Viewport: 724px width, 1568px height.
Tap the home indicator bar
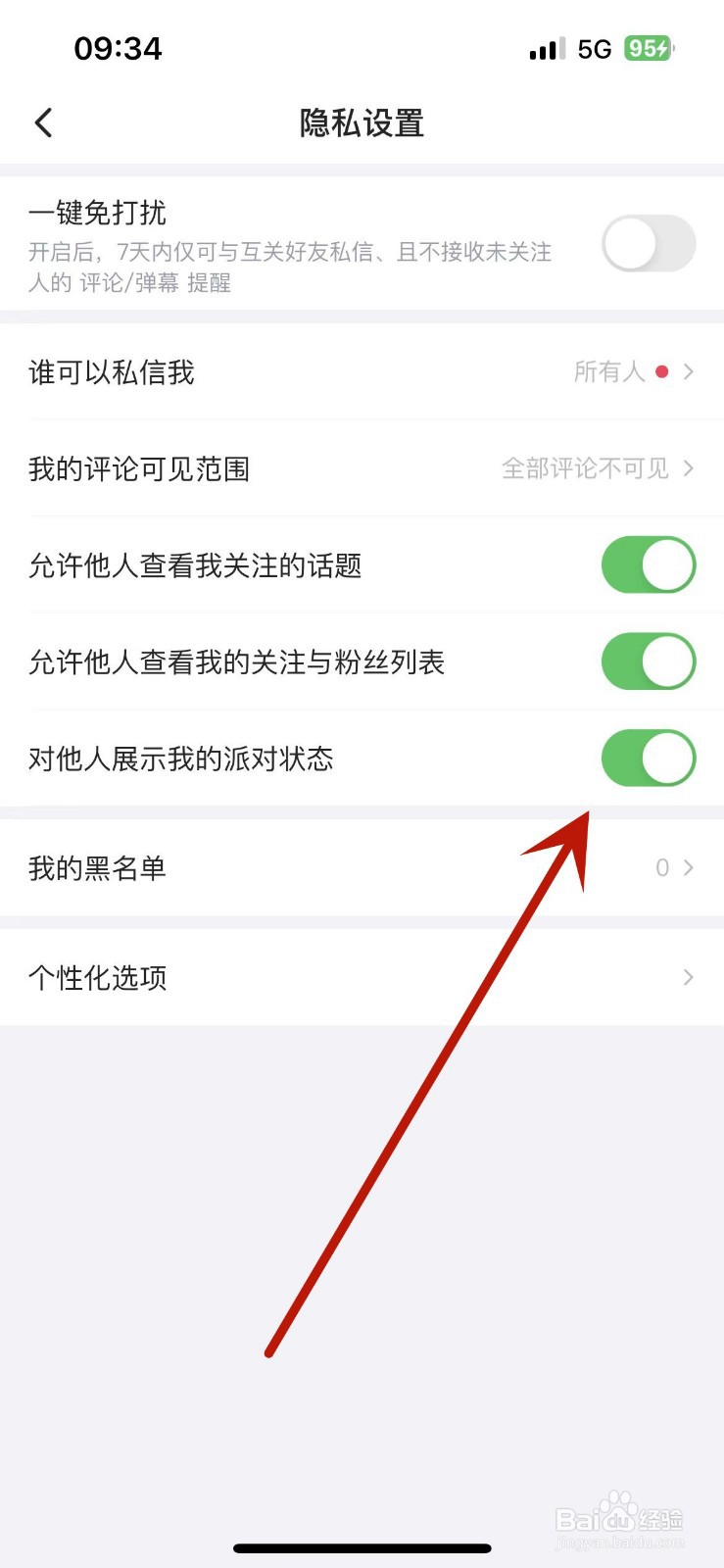tap(362, 1548)
